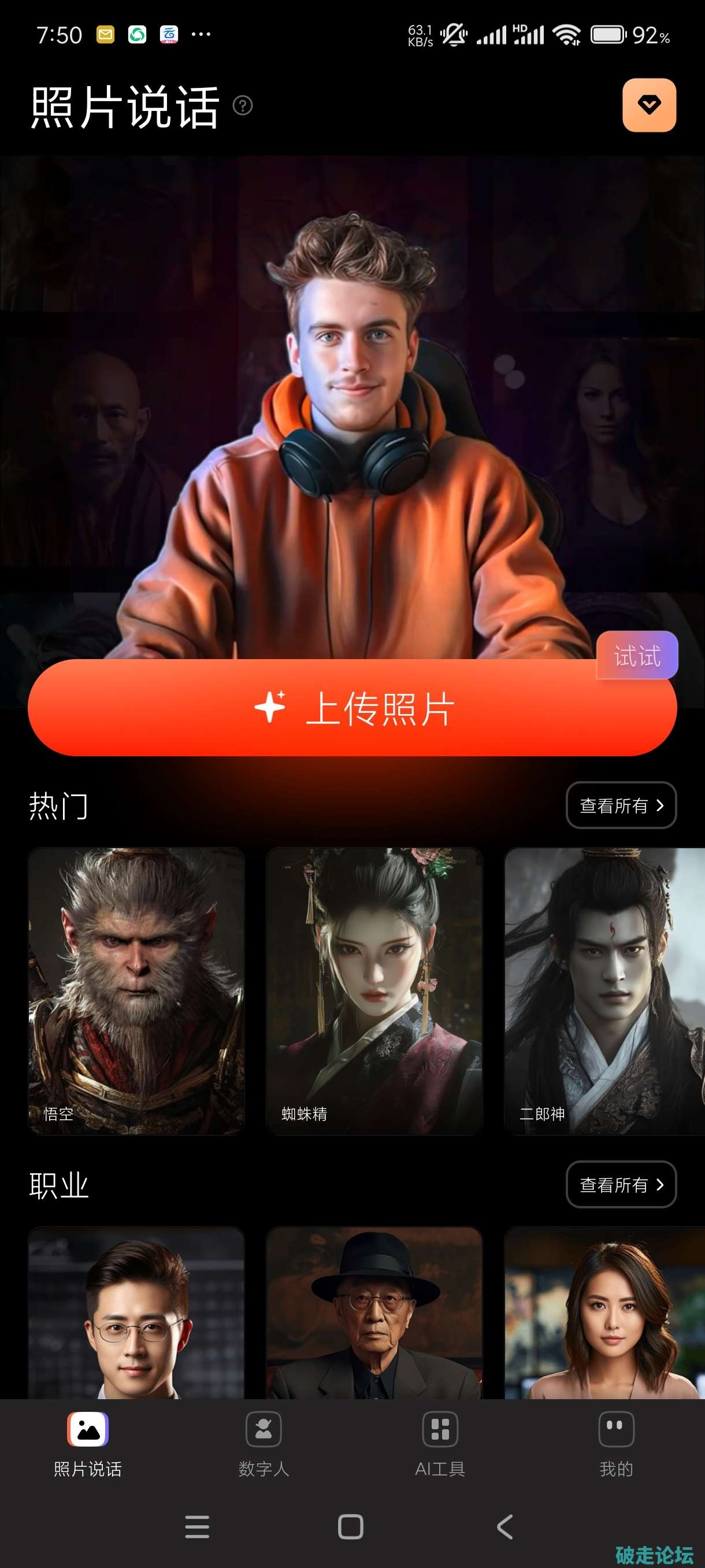Open the help question mark icon
The height and width of the screenshot is (1568, 705).
tap(243, 106)
